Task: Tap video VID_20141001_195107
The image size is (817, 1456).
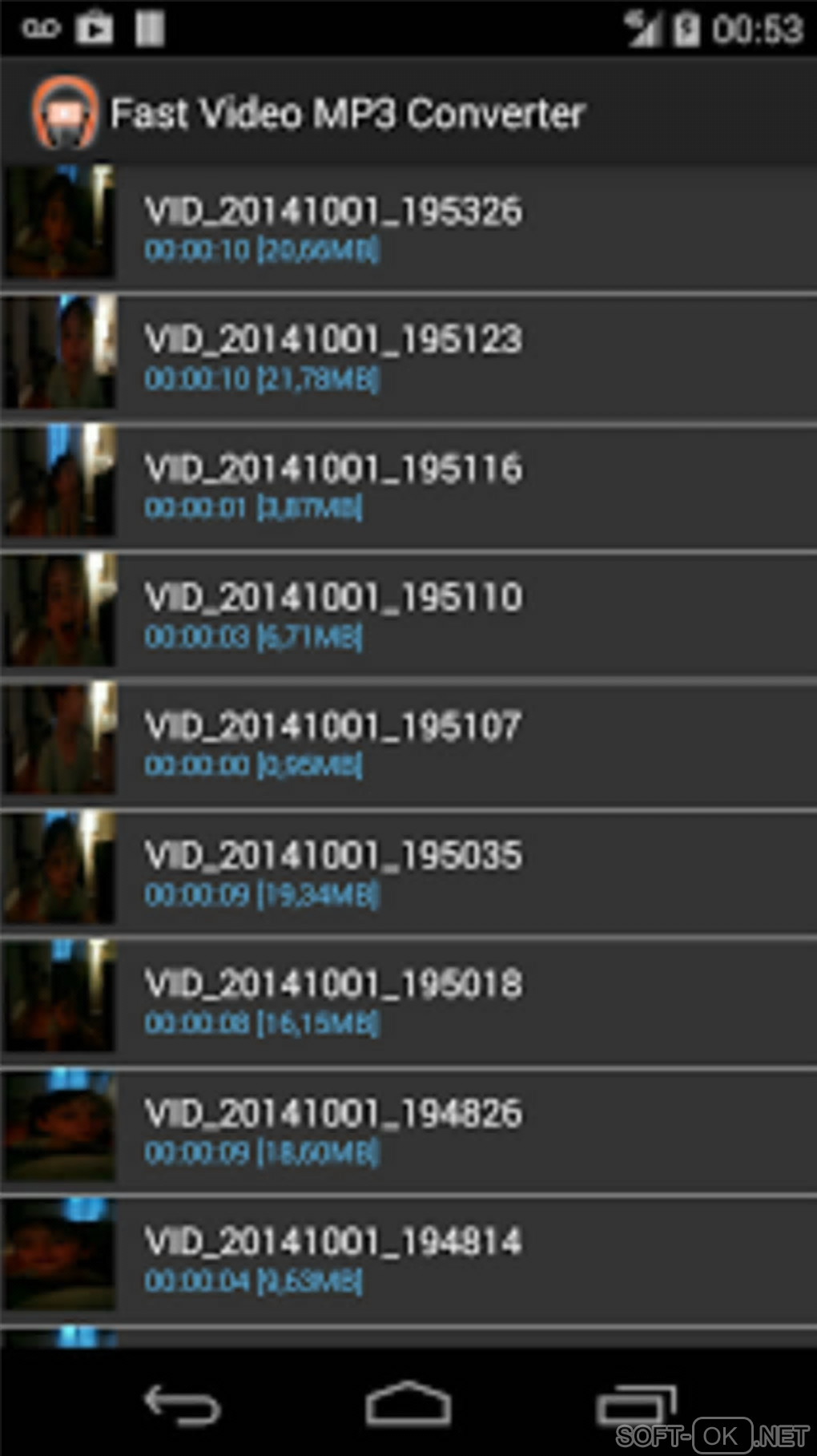Action: point(408,743)
